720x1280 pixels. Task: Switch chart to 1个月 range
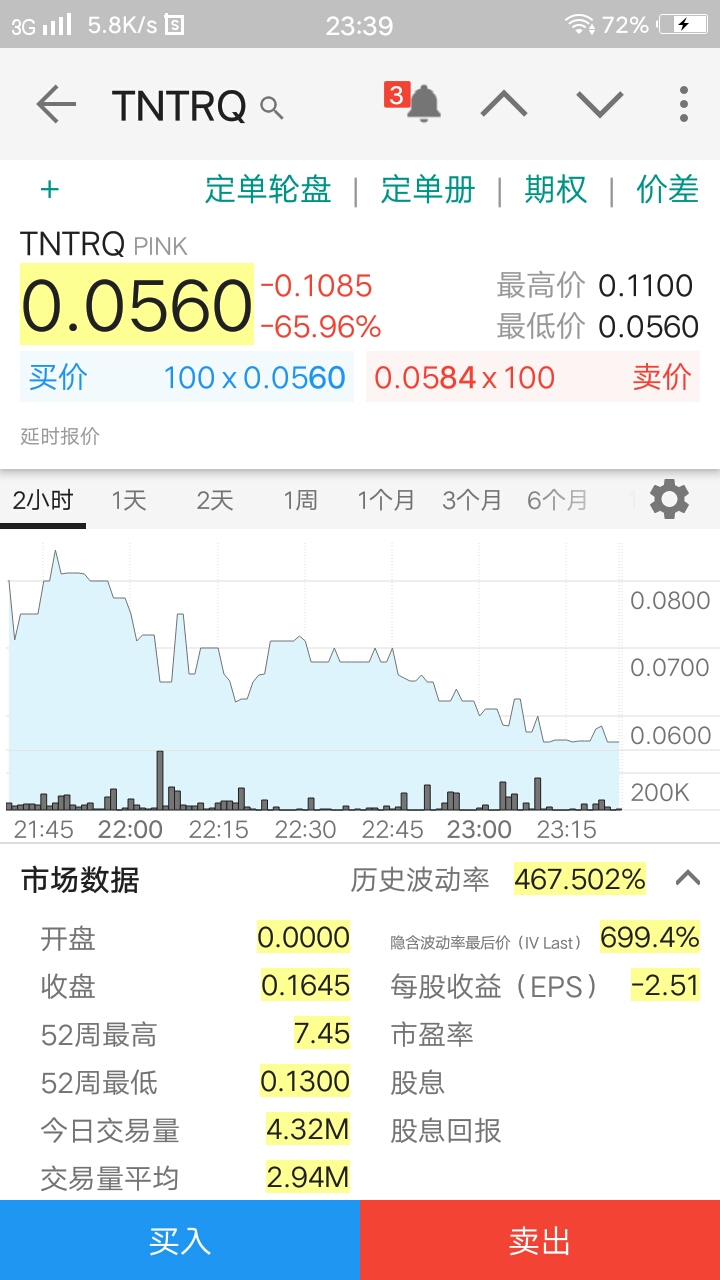click(386, 500)
